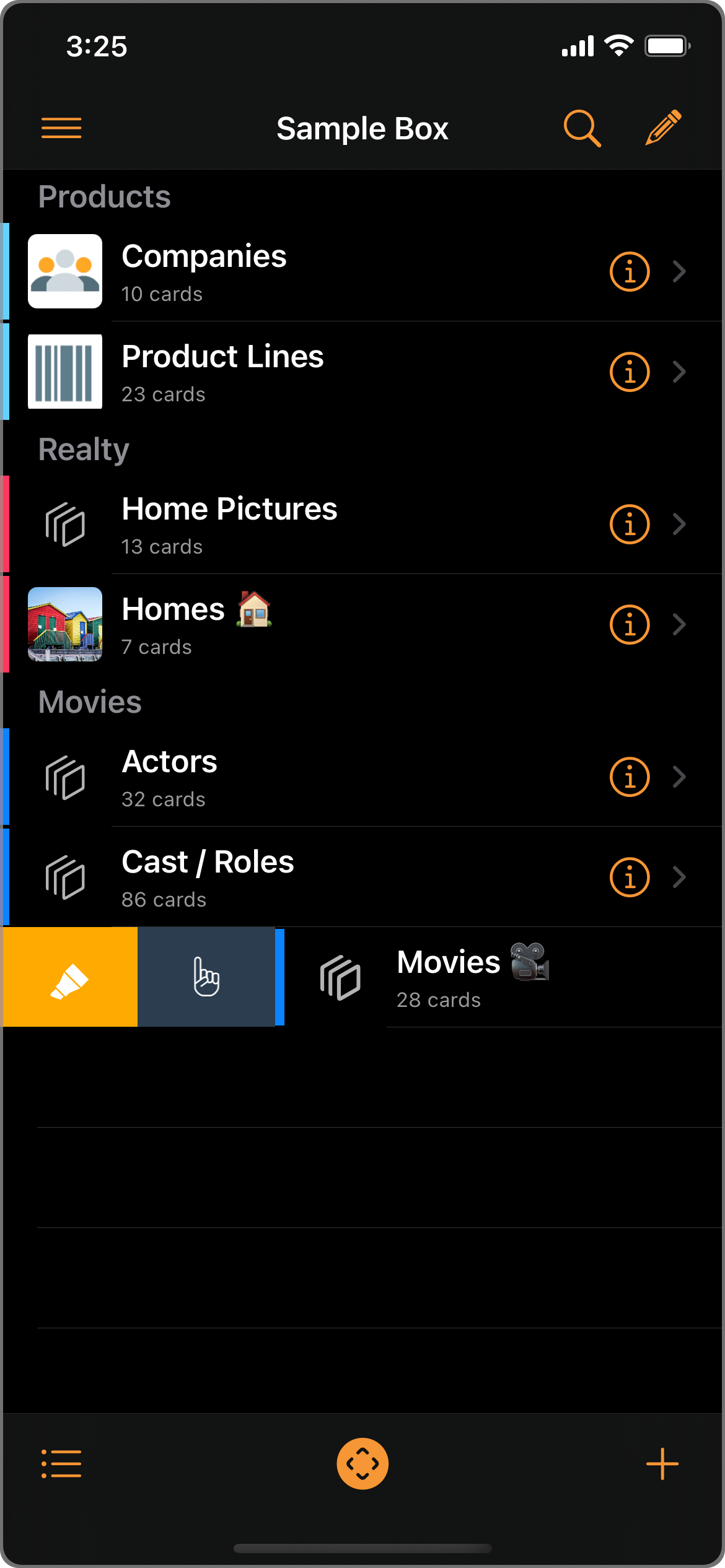
Task: Show info for Home Pictures
Action: (630, 525)
